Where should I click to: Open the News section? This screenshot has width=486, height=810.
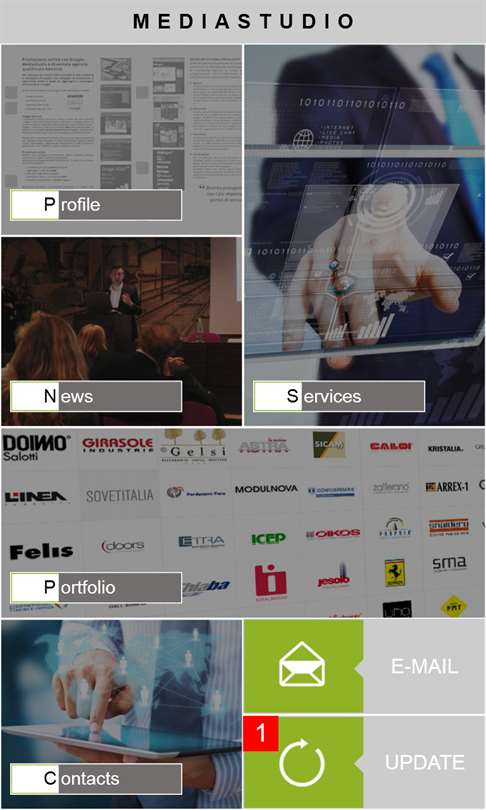tap(121, 331)
